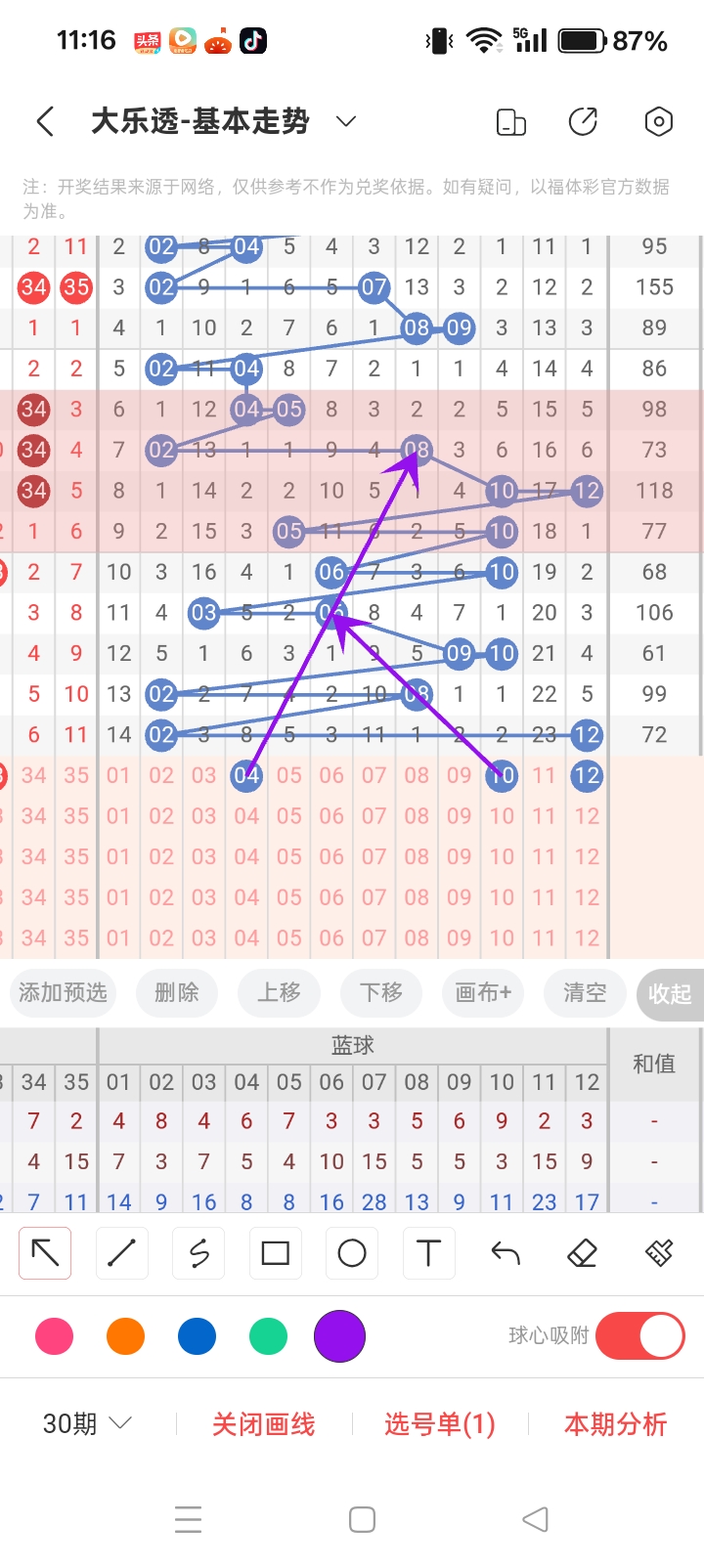704x1568 pixels.
Task: Toggle the 球心吸附 snap switch off
Action: click(x=639, y=1335)
